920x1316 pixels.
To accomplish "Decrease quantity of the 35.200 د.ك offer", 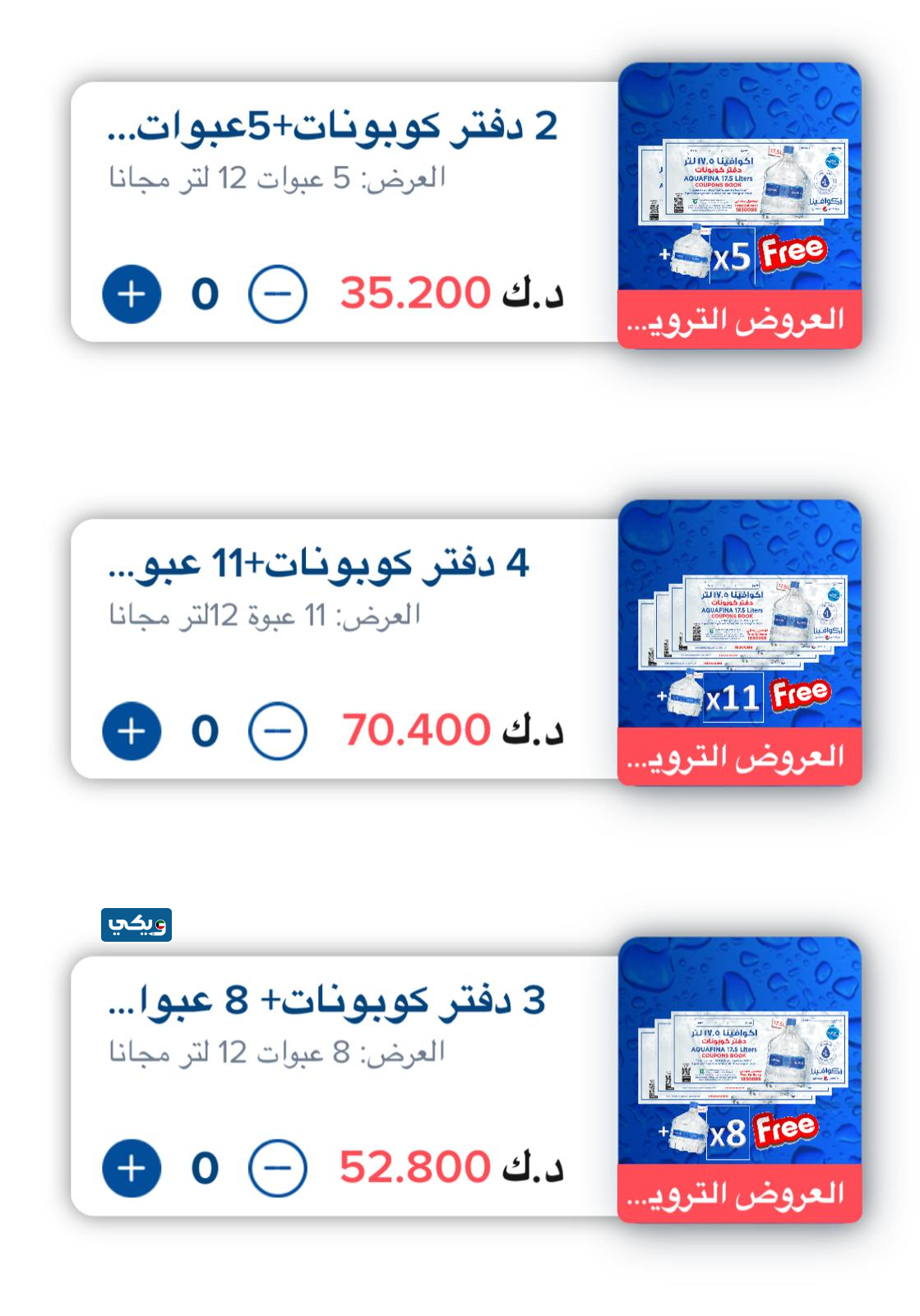I will (x=277, y=294).
